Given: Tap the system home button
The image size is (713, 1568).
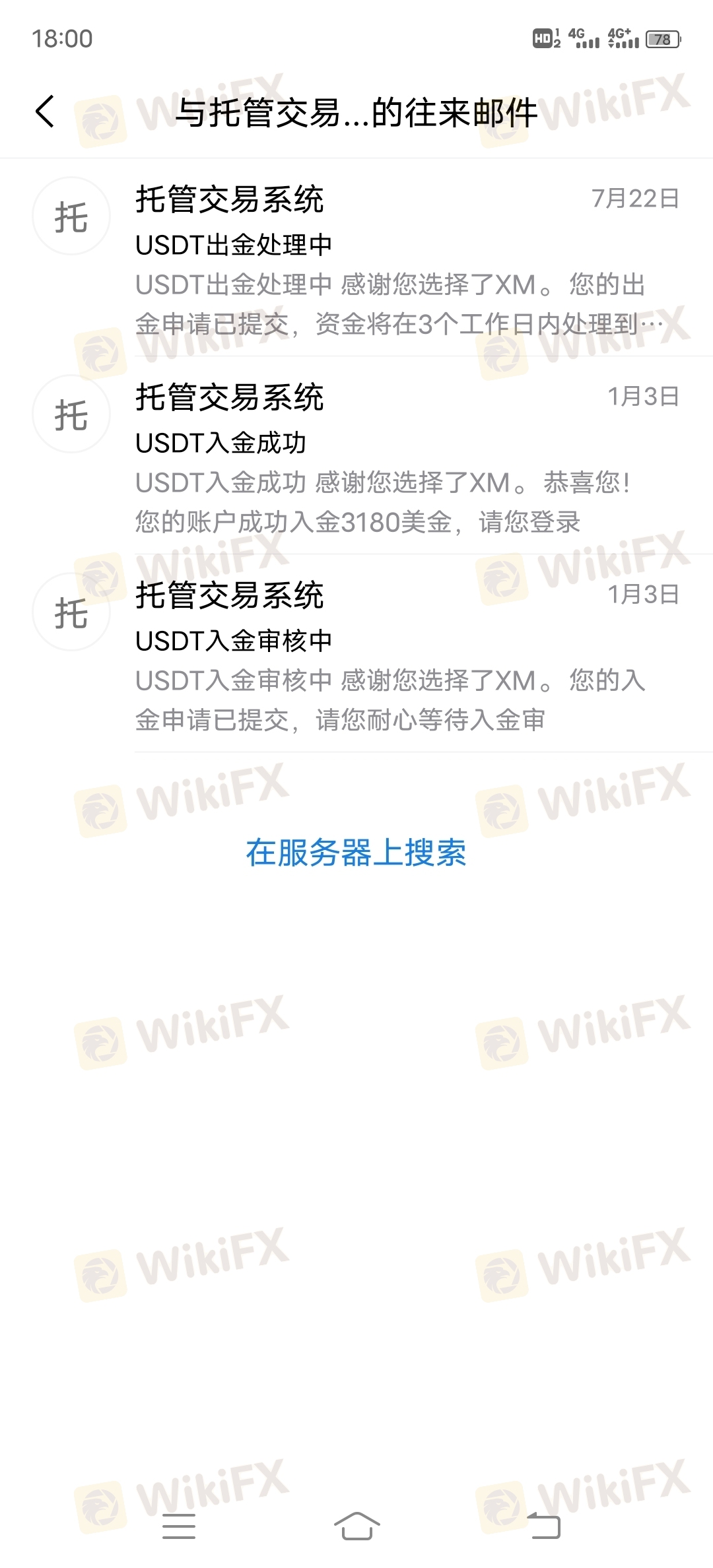Looking at the screenshot, I should (x=356, y=1526).
